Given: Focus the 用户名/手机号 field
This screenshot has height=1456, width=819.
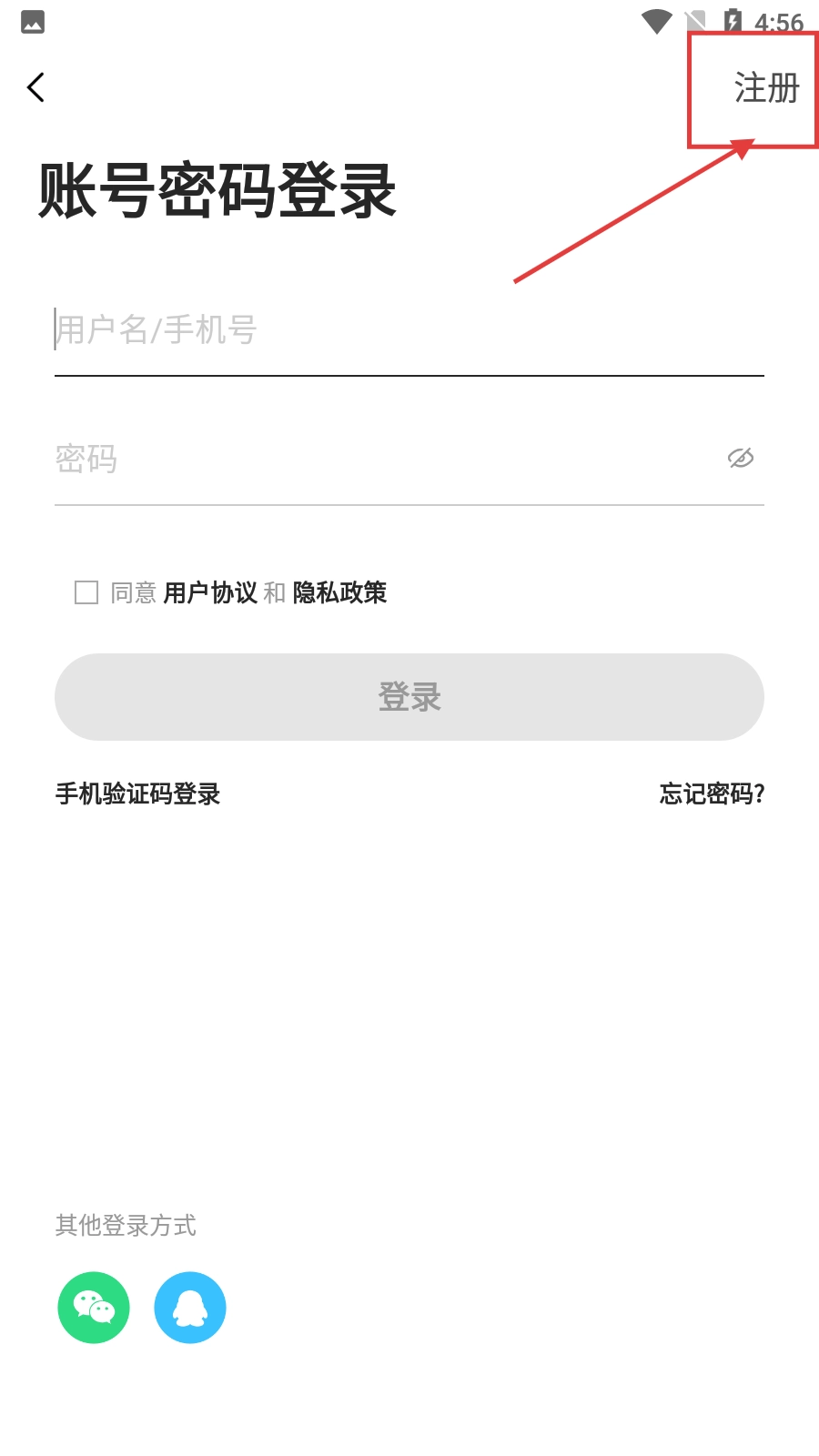Looking at the screenshot, I should point(409,329).
